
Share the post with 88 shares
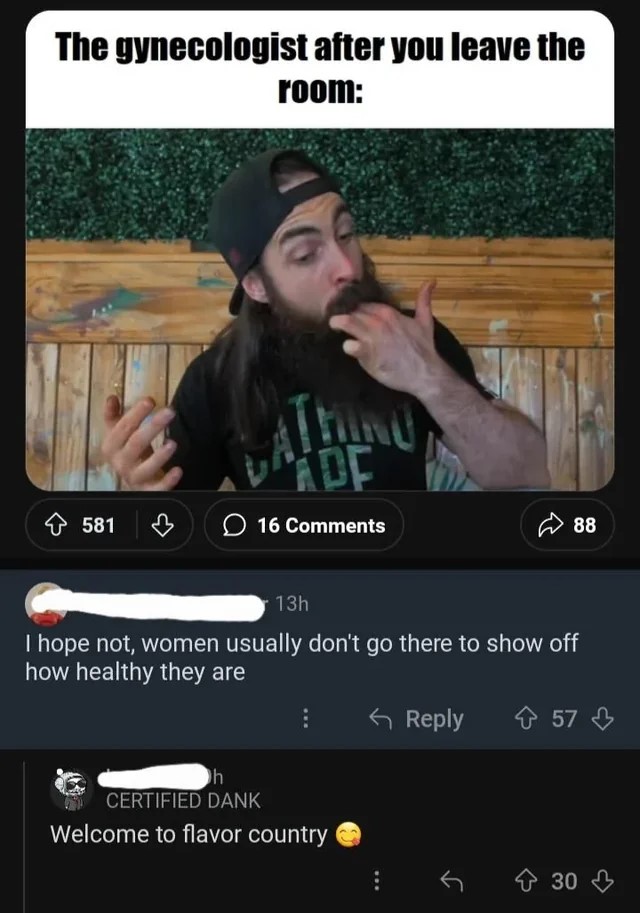coord(568,525)
